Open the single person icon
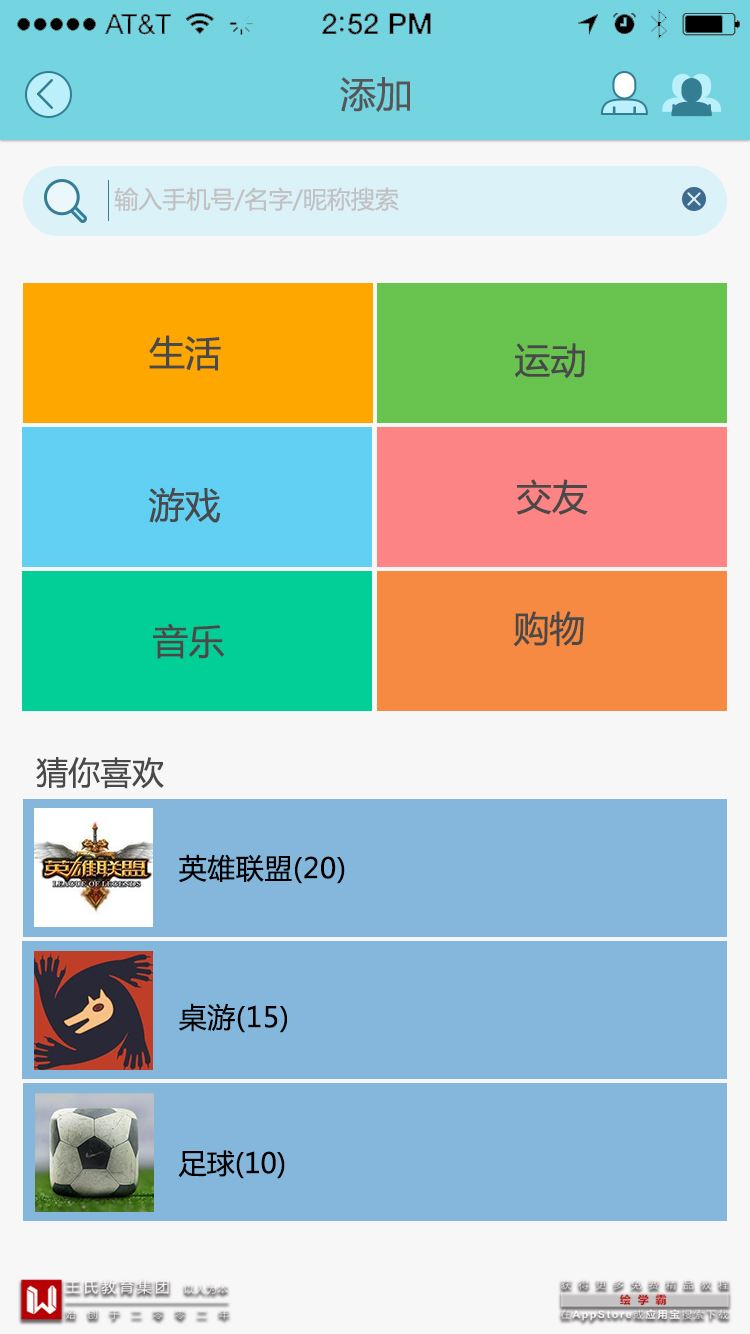Image resolution: width=750 pixels, height=1334 pixels. [x=623, y=95]
